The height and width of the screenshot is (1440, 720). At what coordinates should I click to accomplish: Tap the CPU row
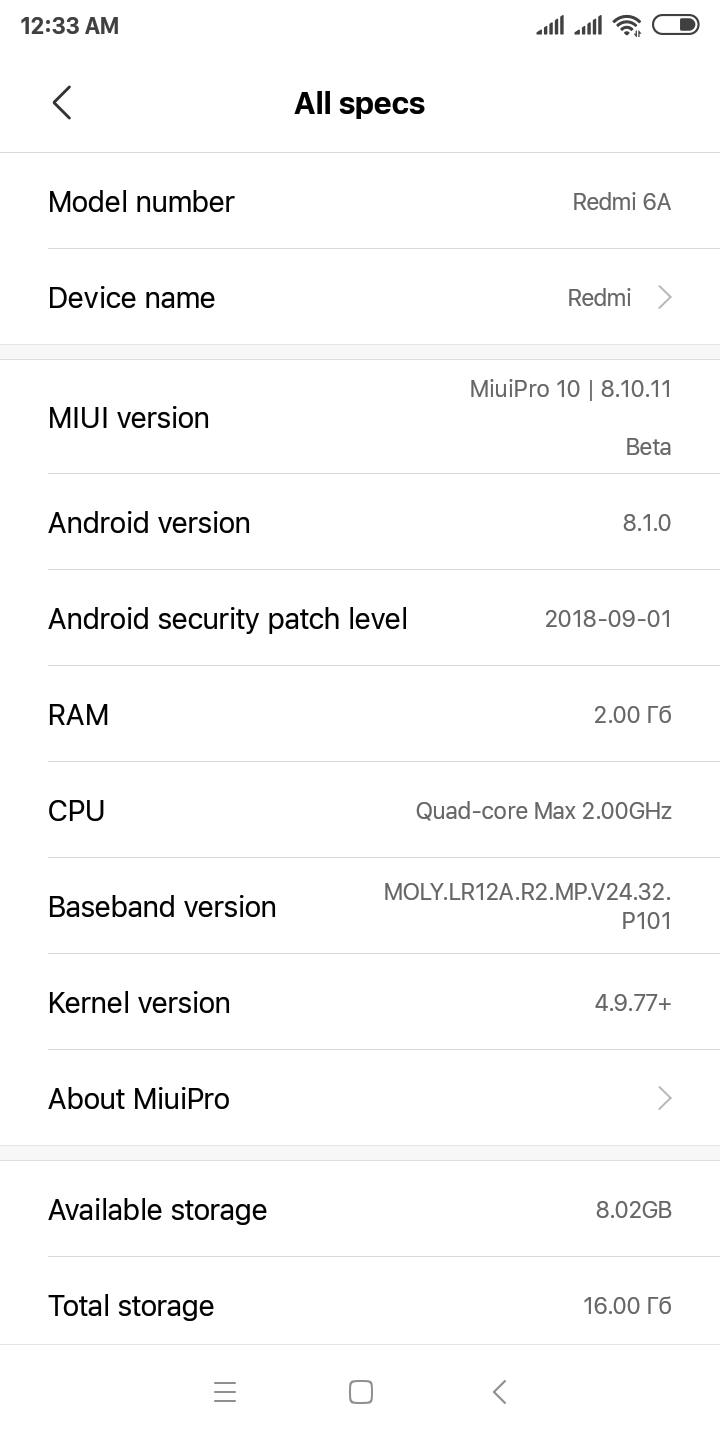coord(360,810)
